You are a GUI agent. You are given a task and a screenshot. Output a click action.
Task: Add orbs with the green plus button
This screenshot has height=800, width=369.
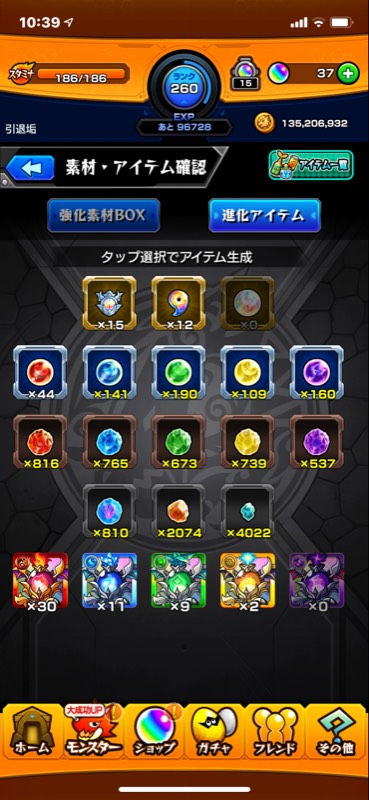click(348, 73)
